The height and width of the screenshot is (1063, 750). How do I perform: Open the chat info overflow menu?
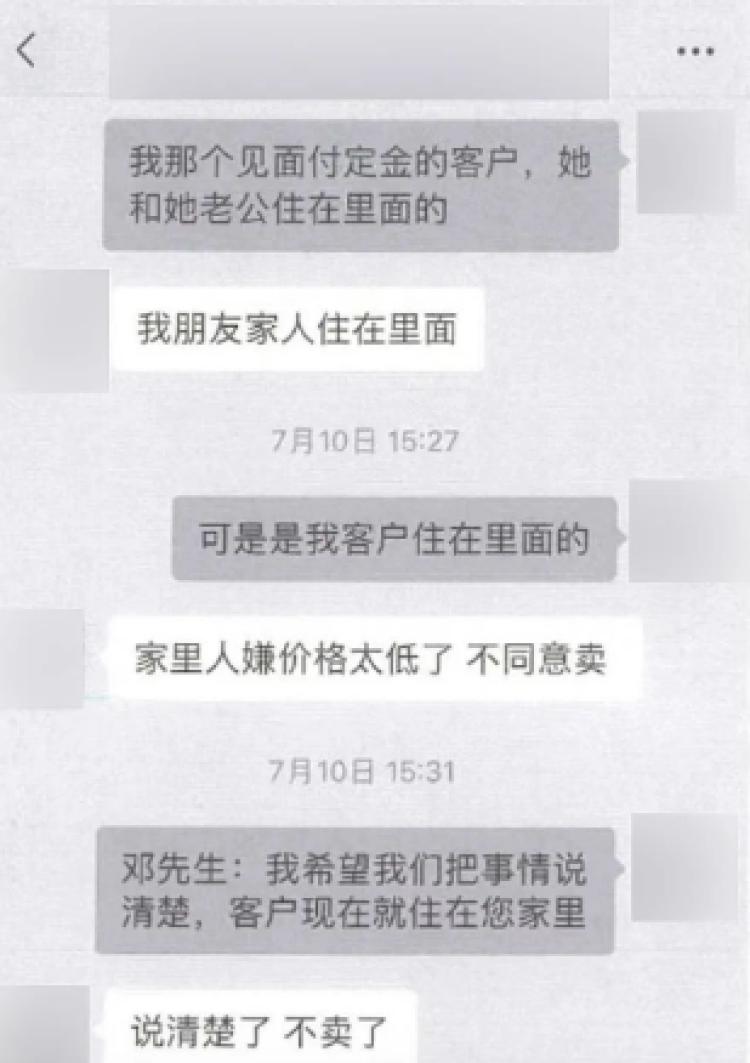pyautogui.click(x=696, y=51)
